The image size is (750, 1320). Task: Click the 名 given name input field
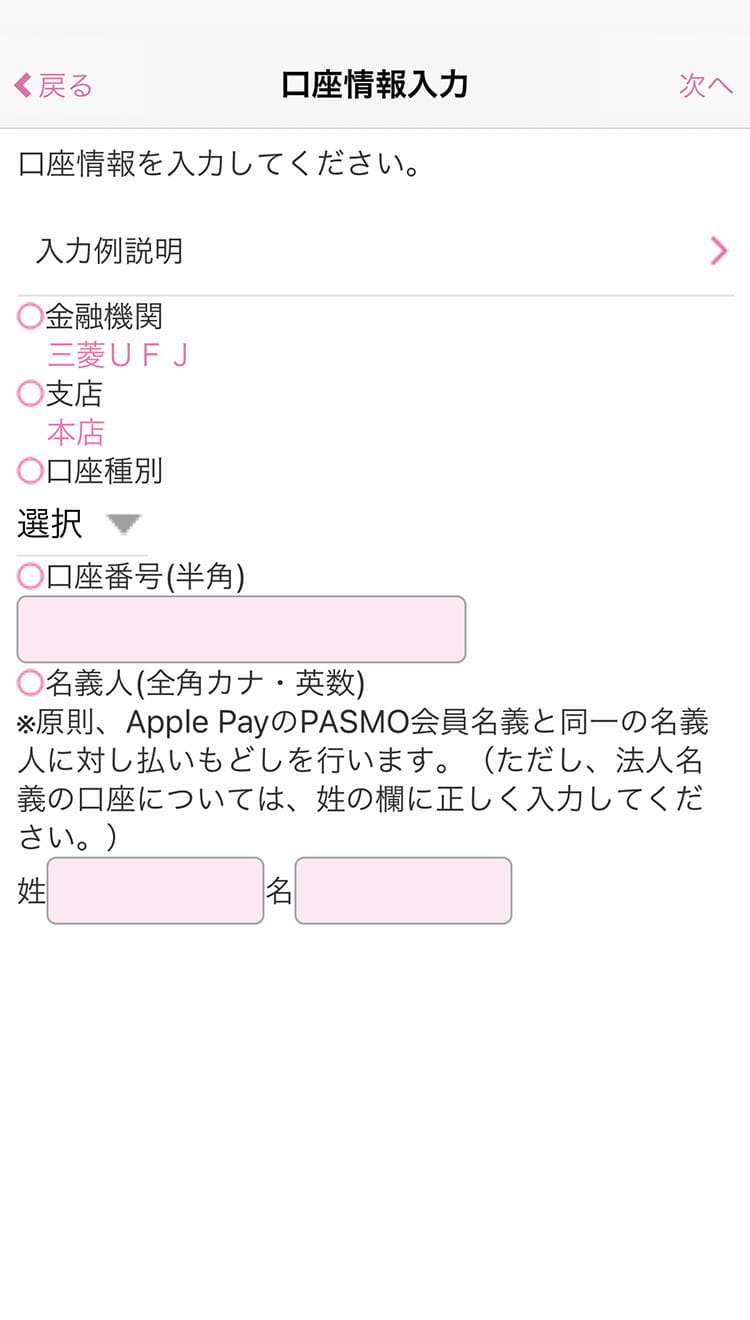[x=402, y=890]
